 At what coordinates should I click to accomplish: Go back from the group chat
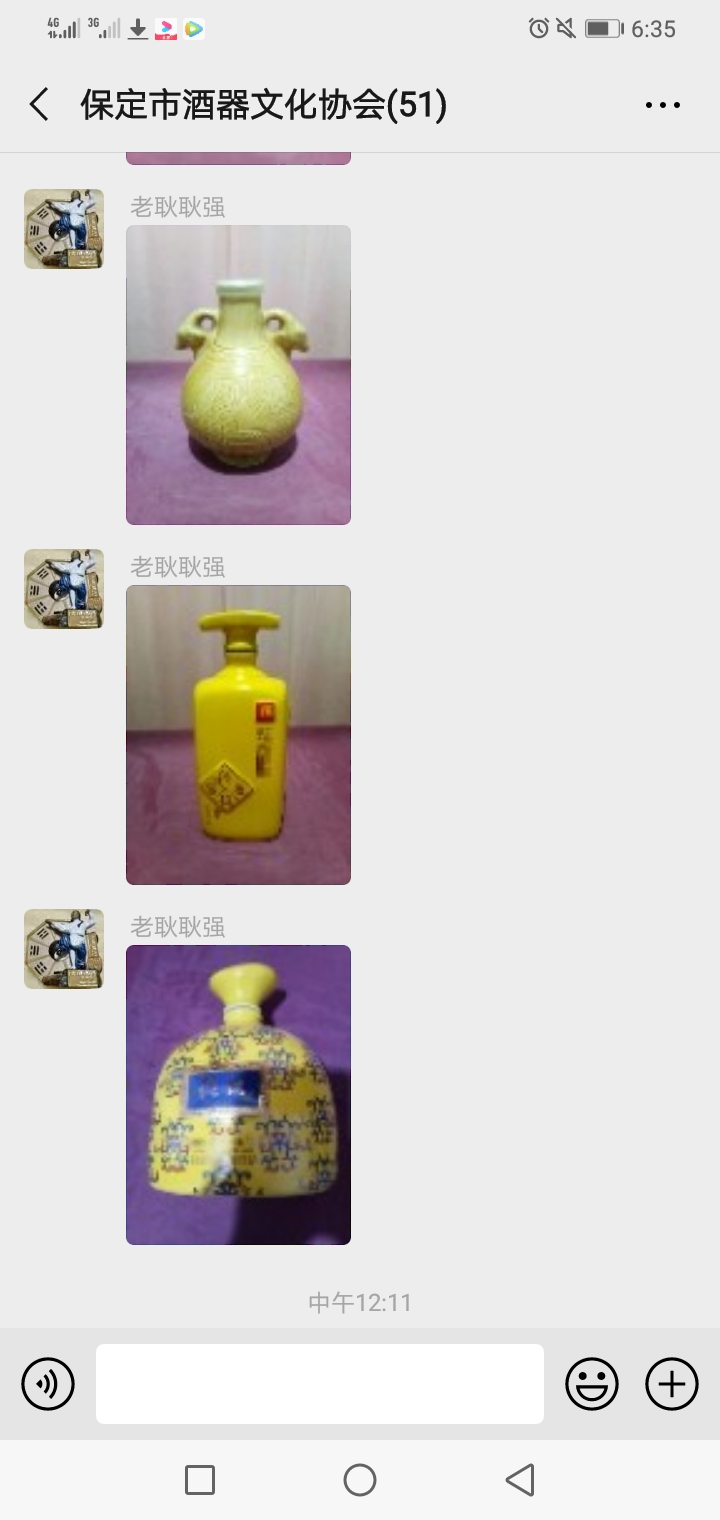click(x=40, y=104)
